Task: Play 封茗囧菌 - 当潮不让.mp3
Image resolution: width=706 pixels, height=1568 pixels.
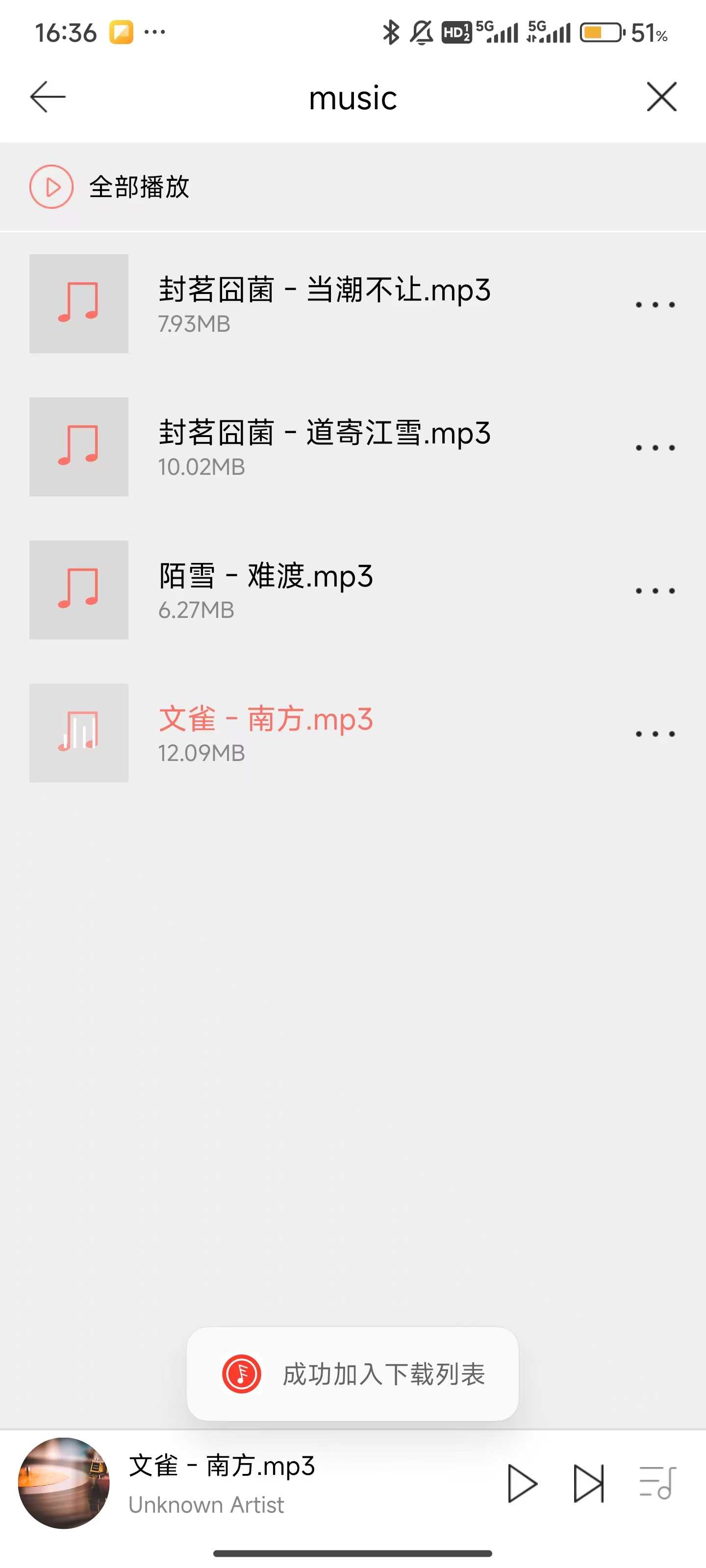Action: point(324,303)
